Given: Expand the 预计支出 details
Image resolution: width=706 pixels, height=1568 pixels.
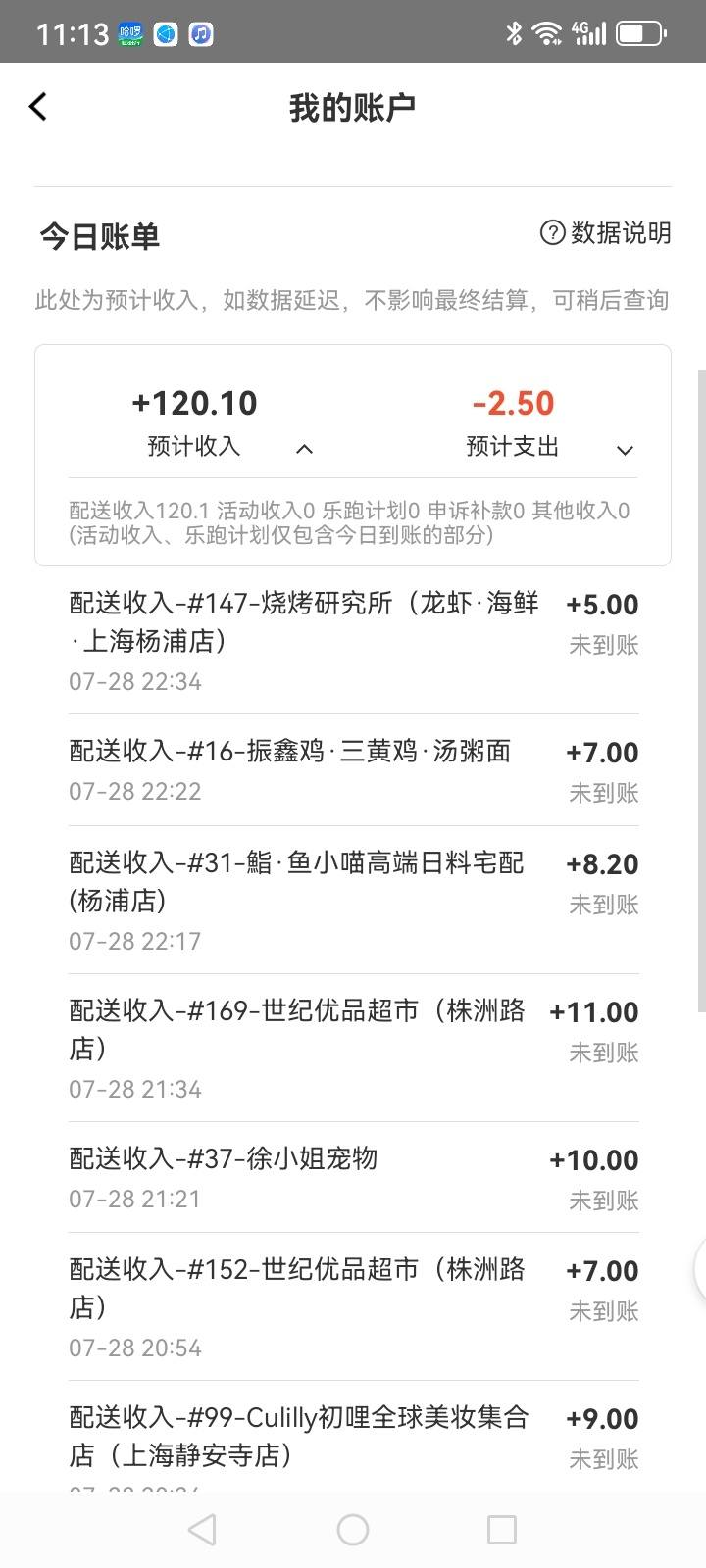Looking at the screenshot, I should pyautogui.click(x=625, y=450).
